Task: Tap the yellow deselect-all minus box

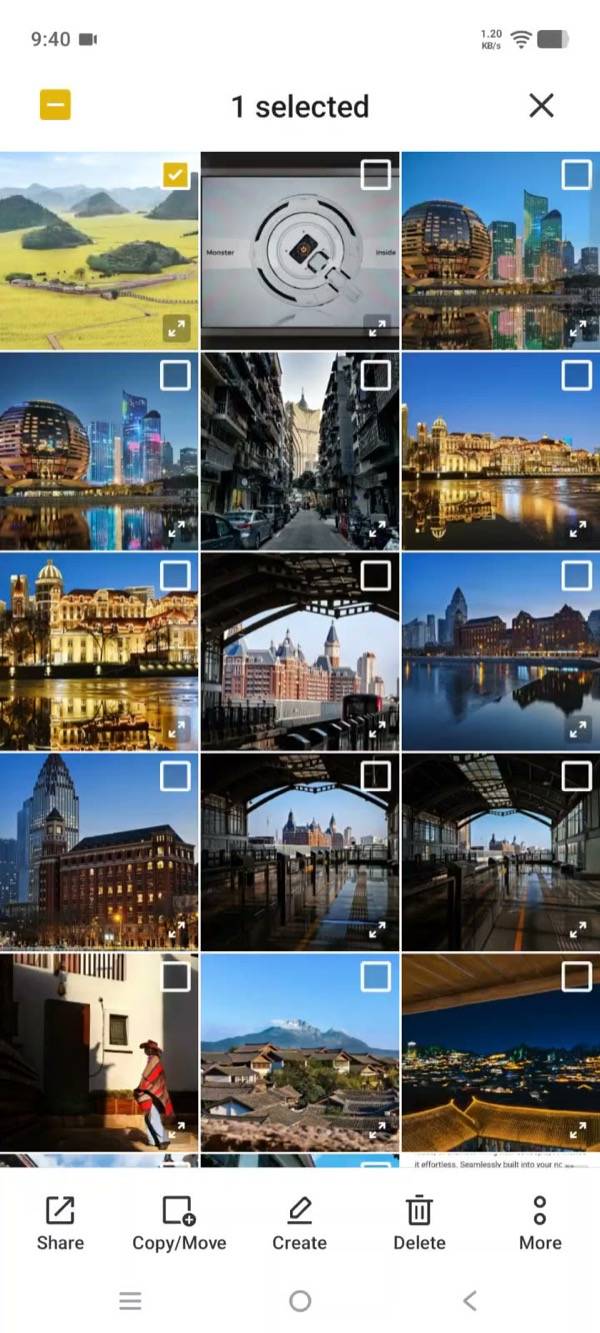Action: coord(56,104)
